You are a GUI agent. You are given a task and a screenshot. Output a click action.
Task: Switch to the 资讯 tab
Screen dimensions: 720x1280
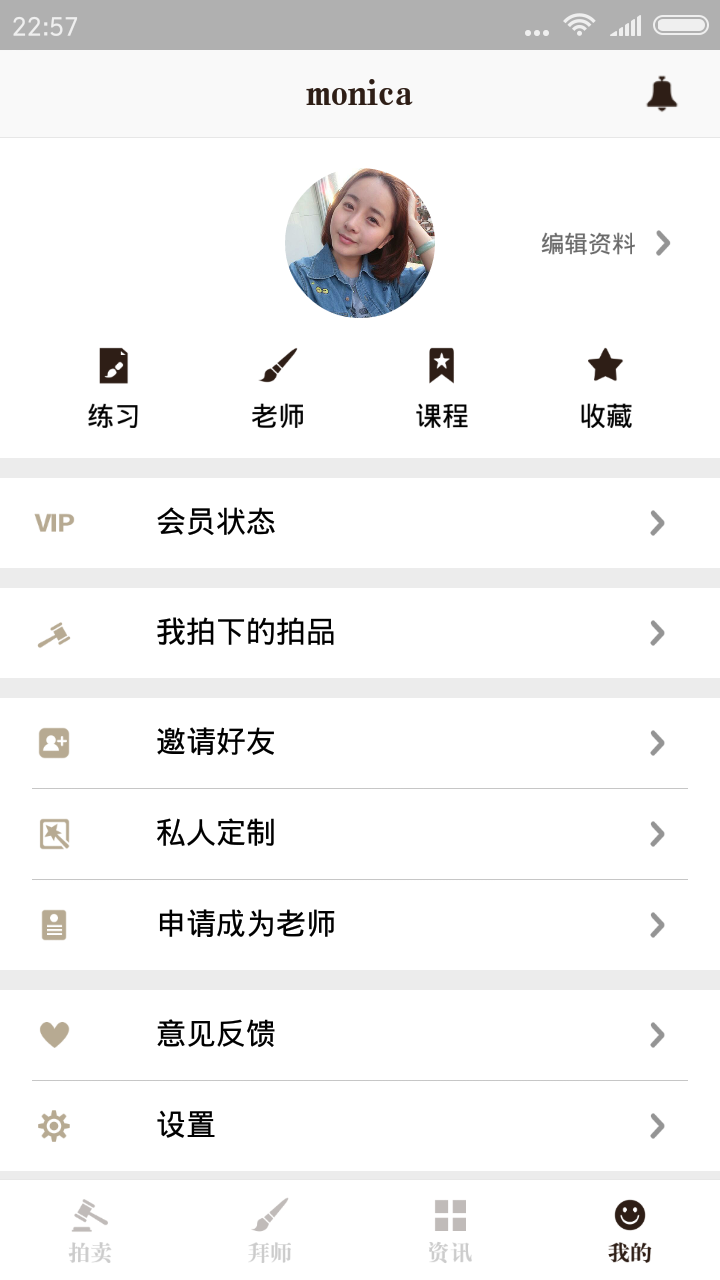pos(450,1231)
